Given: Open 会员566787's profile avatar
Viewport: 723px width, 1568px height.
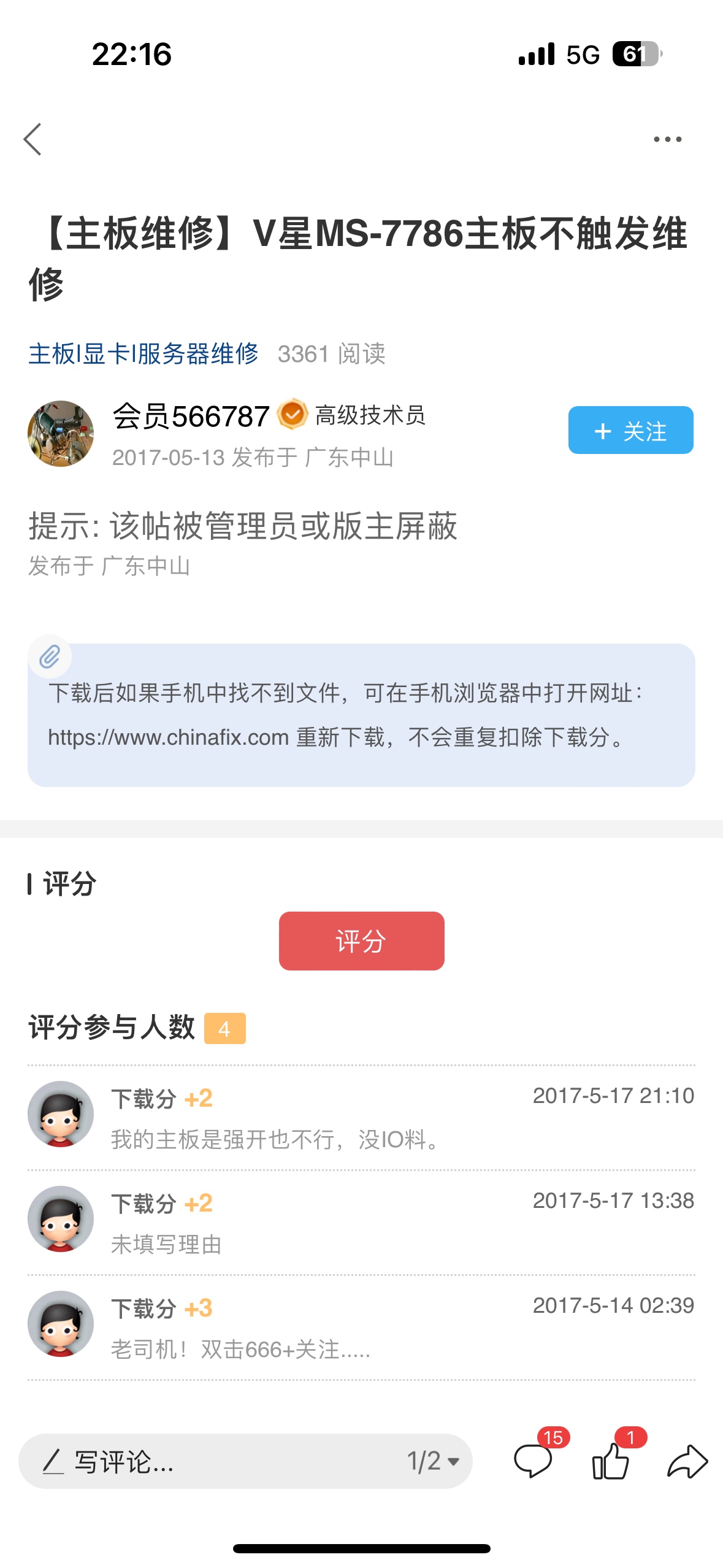Looking at the screenshot, I should pyautogui.click(x=61, y=434).
